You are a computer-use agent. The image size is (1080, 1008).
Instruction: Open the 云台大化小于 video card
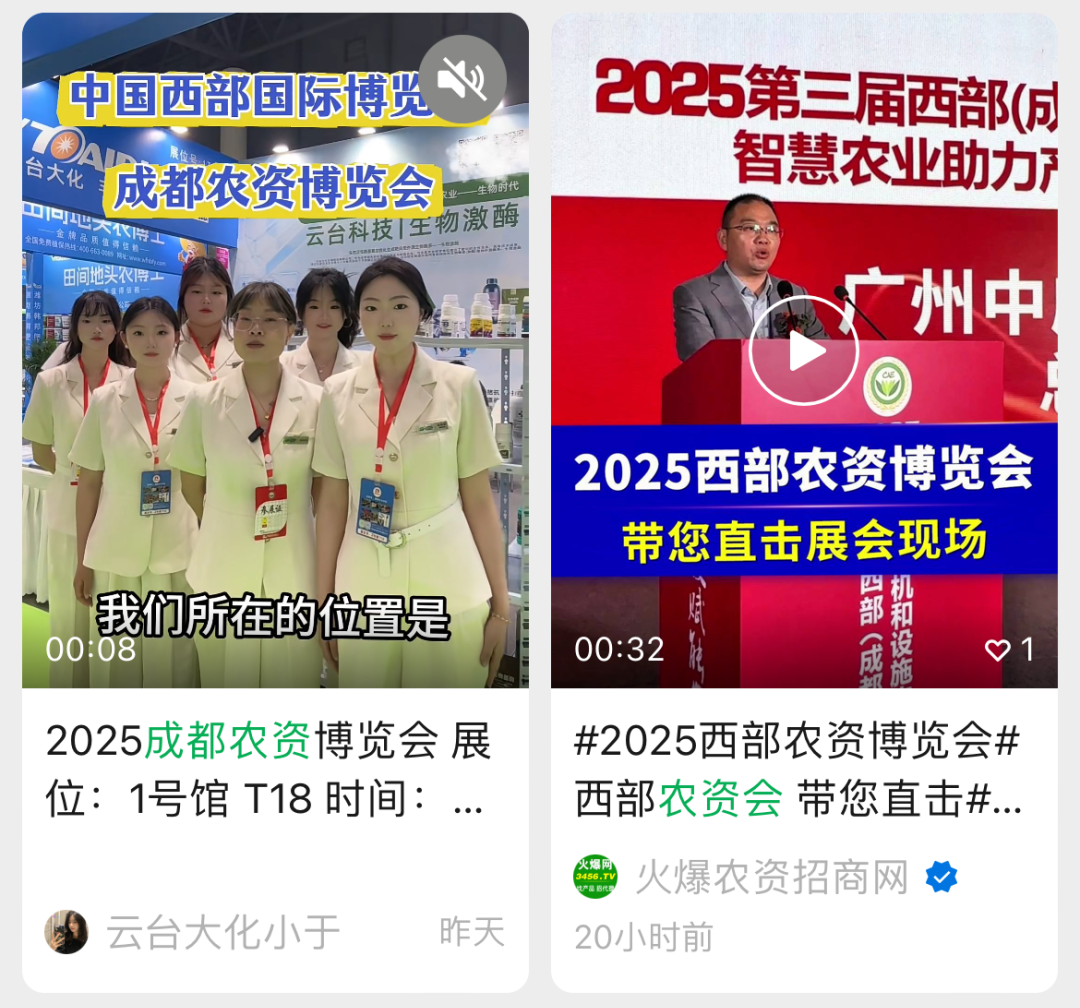click(x=275, y=400)
